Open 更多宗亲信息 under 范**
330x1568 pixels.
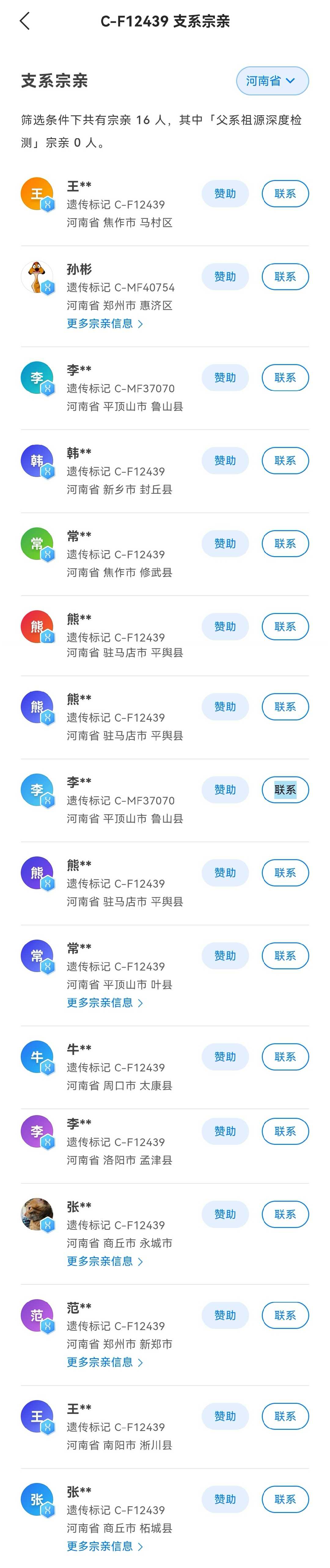coord(105,1362)
